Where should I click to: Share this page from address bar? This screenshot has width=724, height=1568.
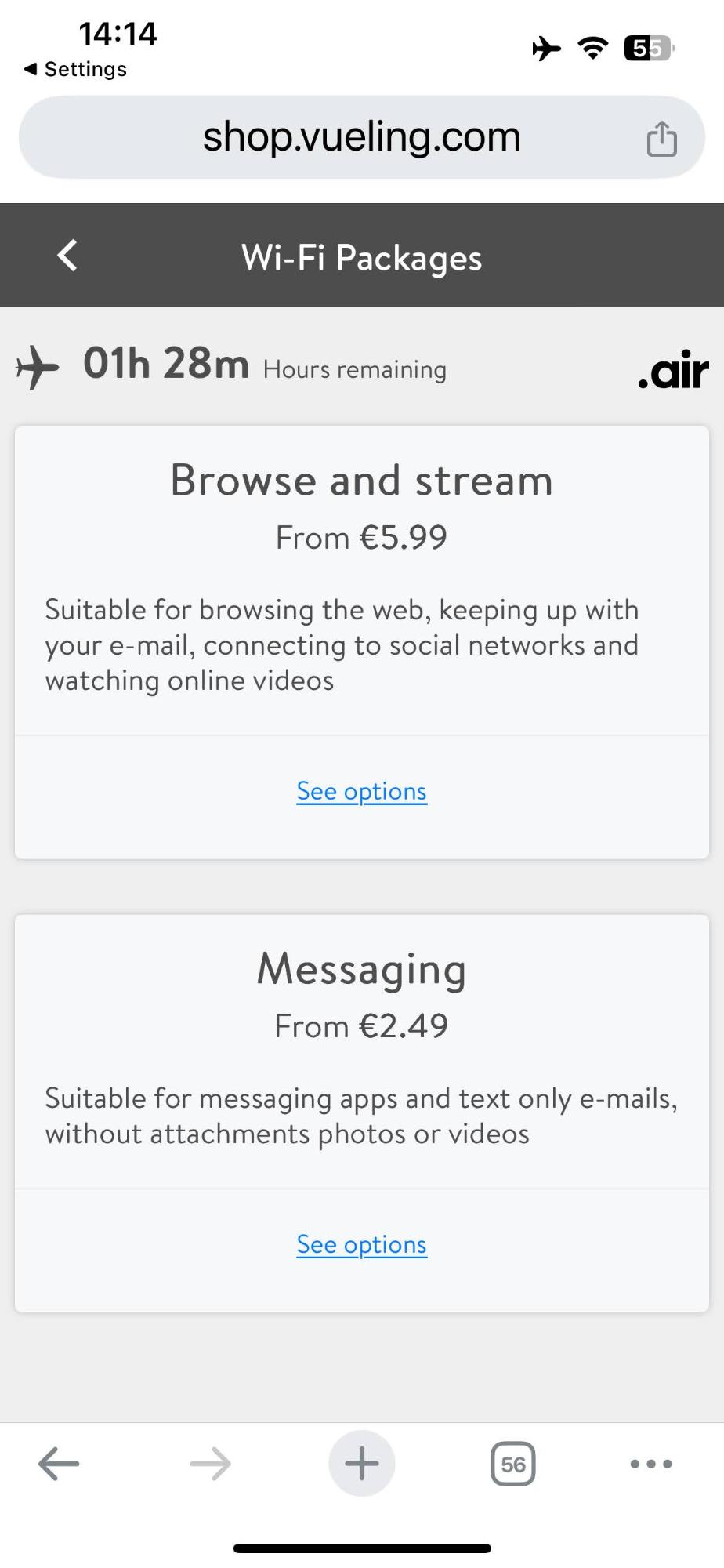[x=661, y=139]
